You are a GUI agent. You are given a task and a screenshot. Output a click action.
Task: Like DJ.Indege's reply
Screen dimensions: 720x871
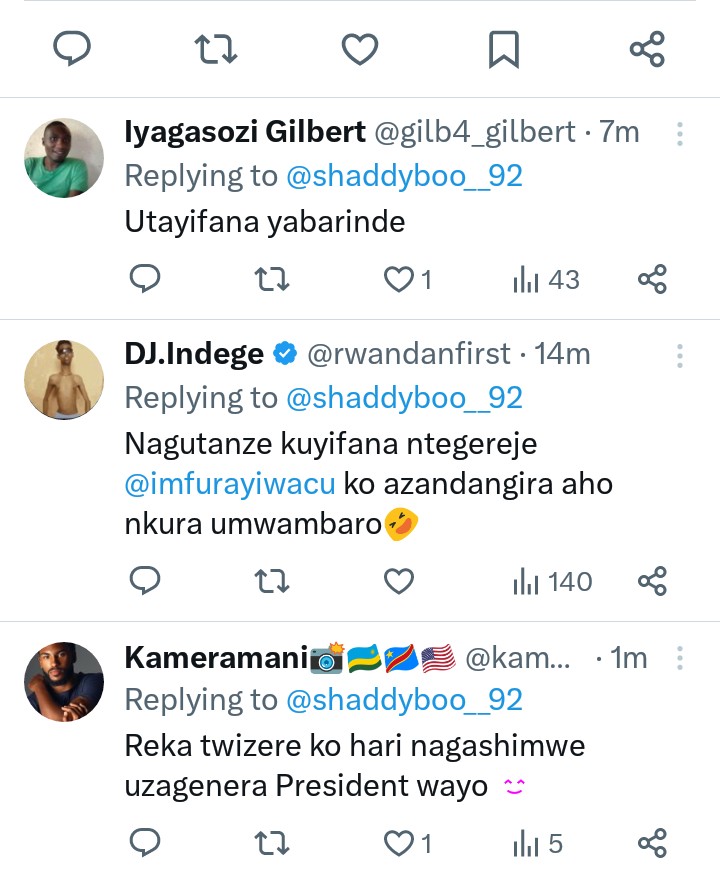400,581
